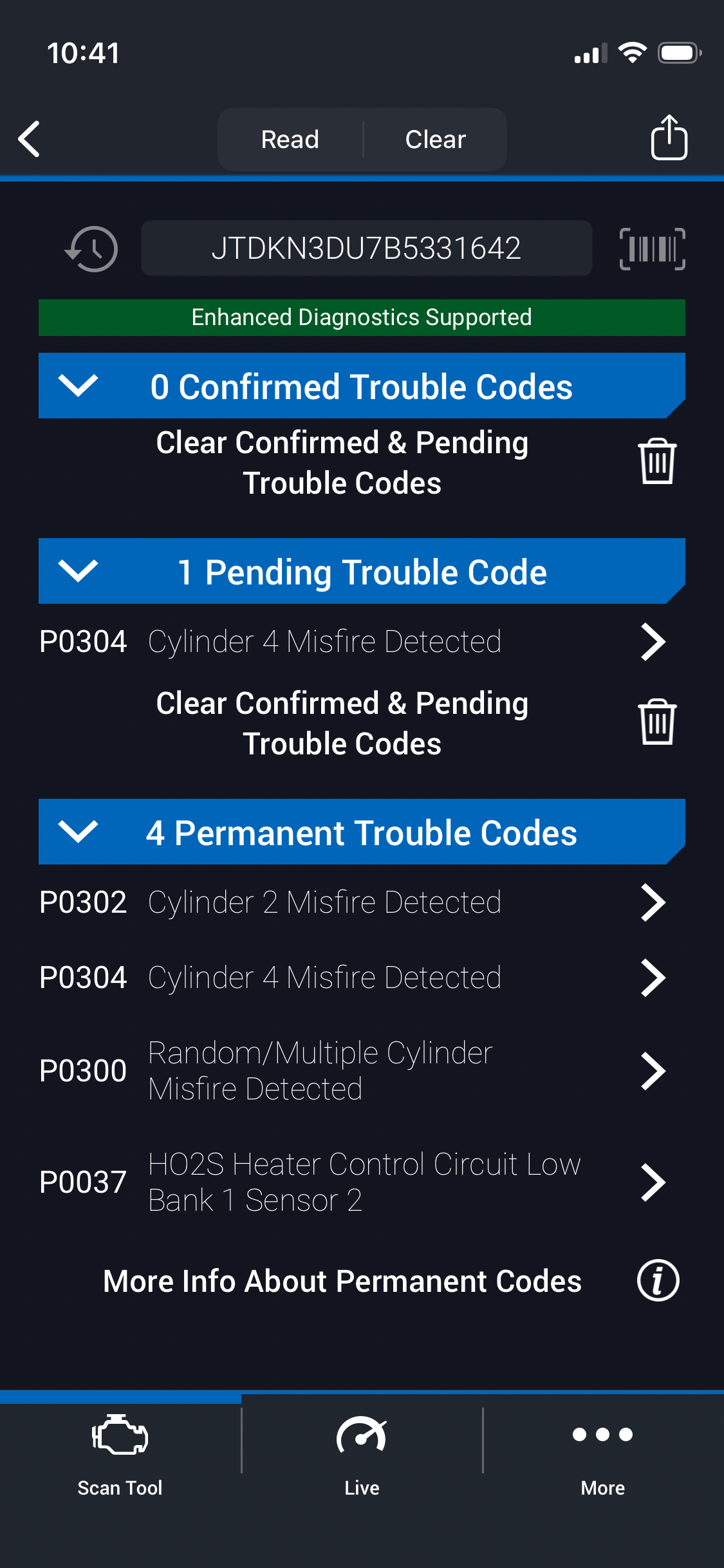The image size is (724, 1568).
Task: Collapse 4 Permanent Trouble Codes section
Action: 78,832
